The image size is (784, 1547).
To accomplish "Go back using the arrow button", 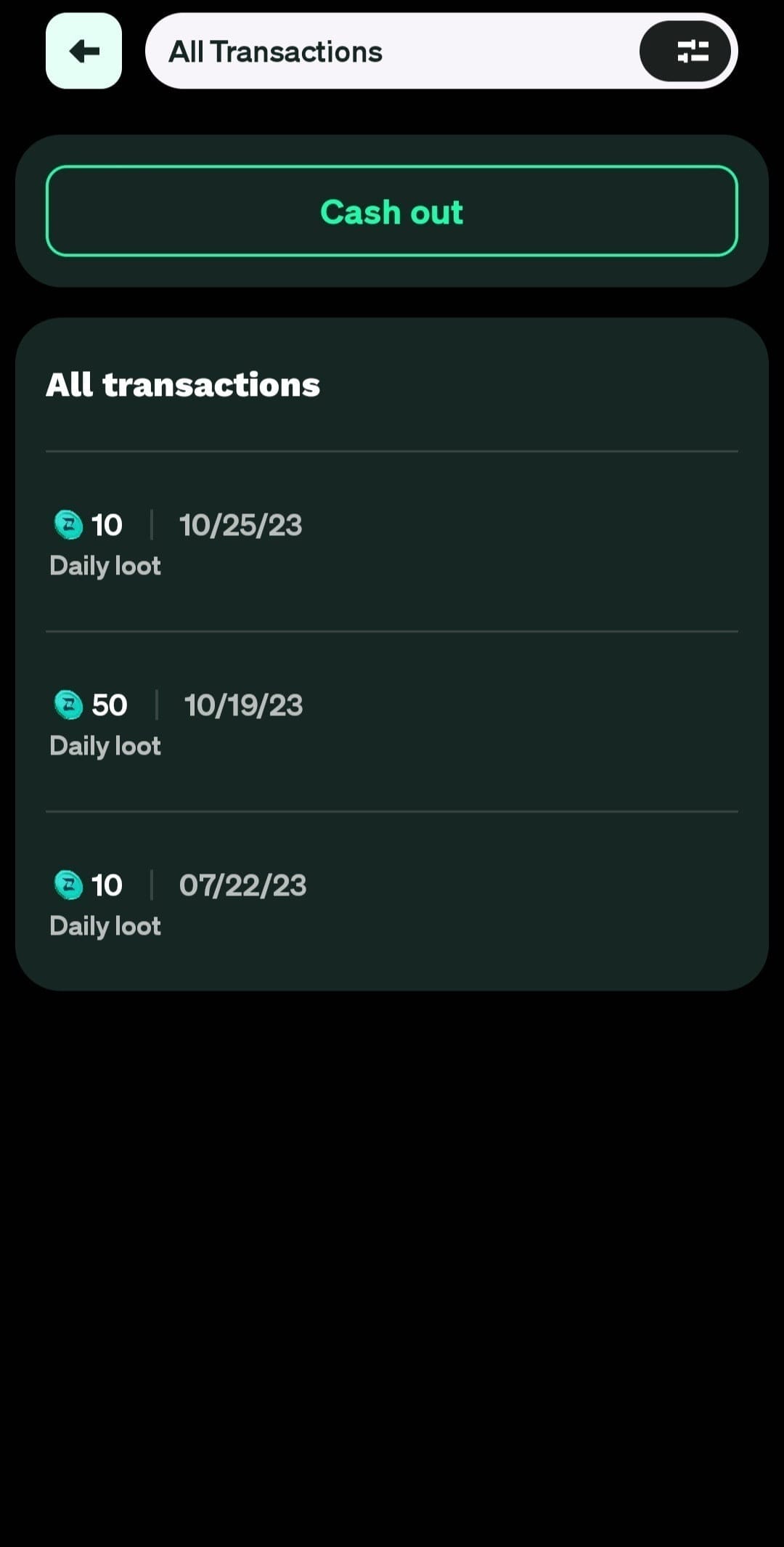I will pos(83,51).
